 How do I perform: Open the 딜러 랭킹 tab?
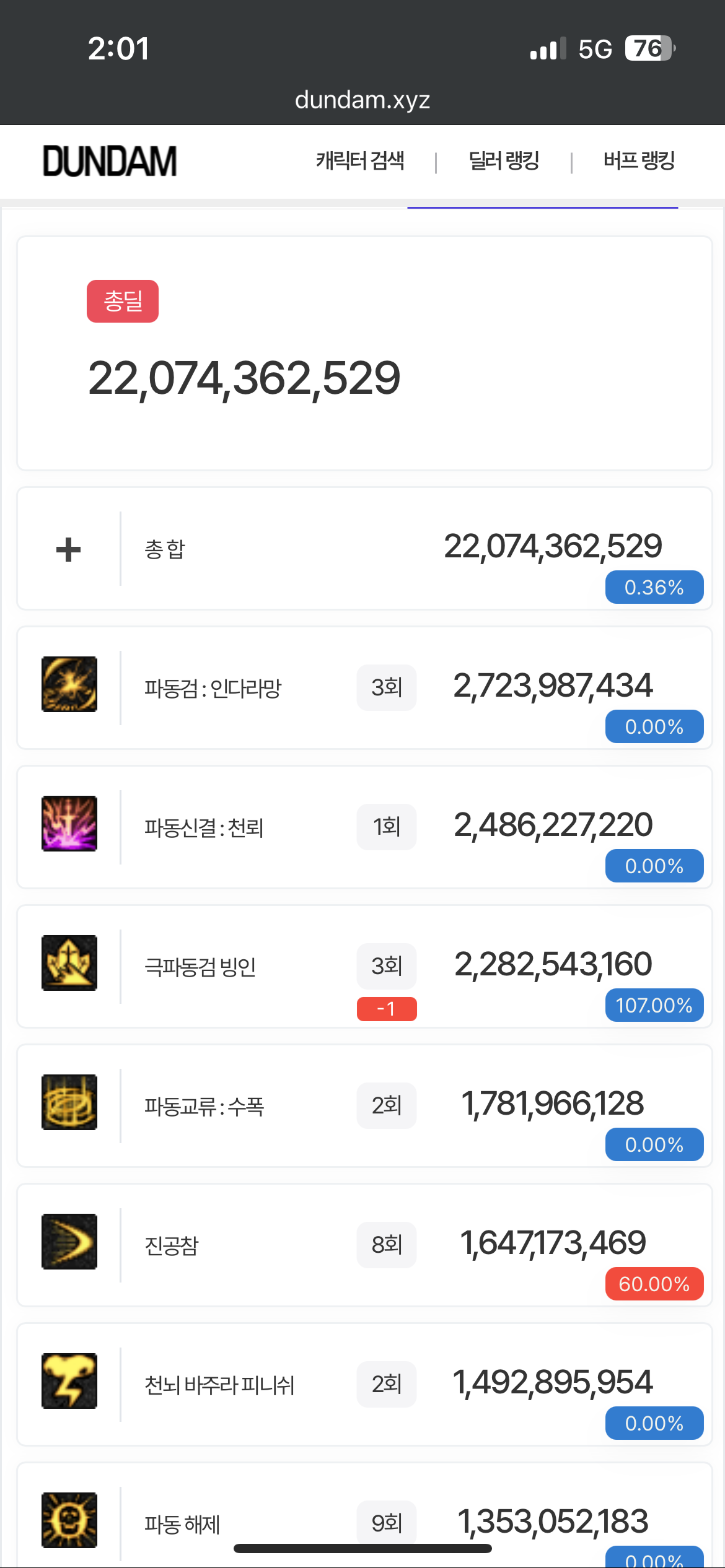click(504, 161)
